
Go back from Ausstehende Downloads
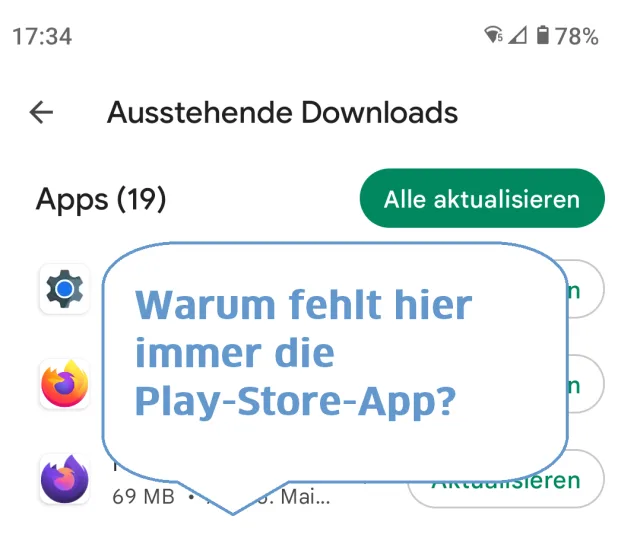pos(41,112)
